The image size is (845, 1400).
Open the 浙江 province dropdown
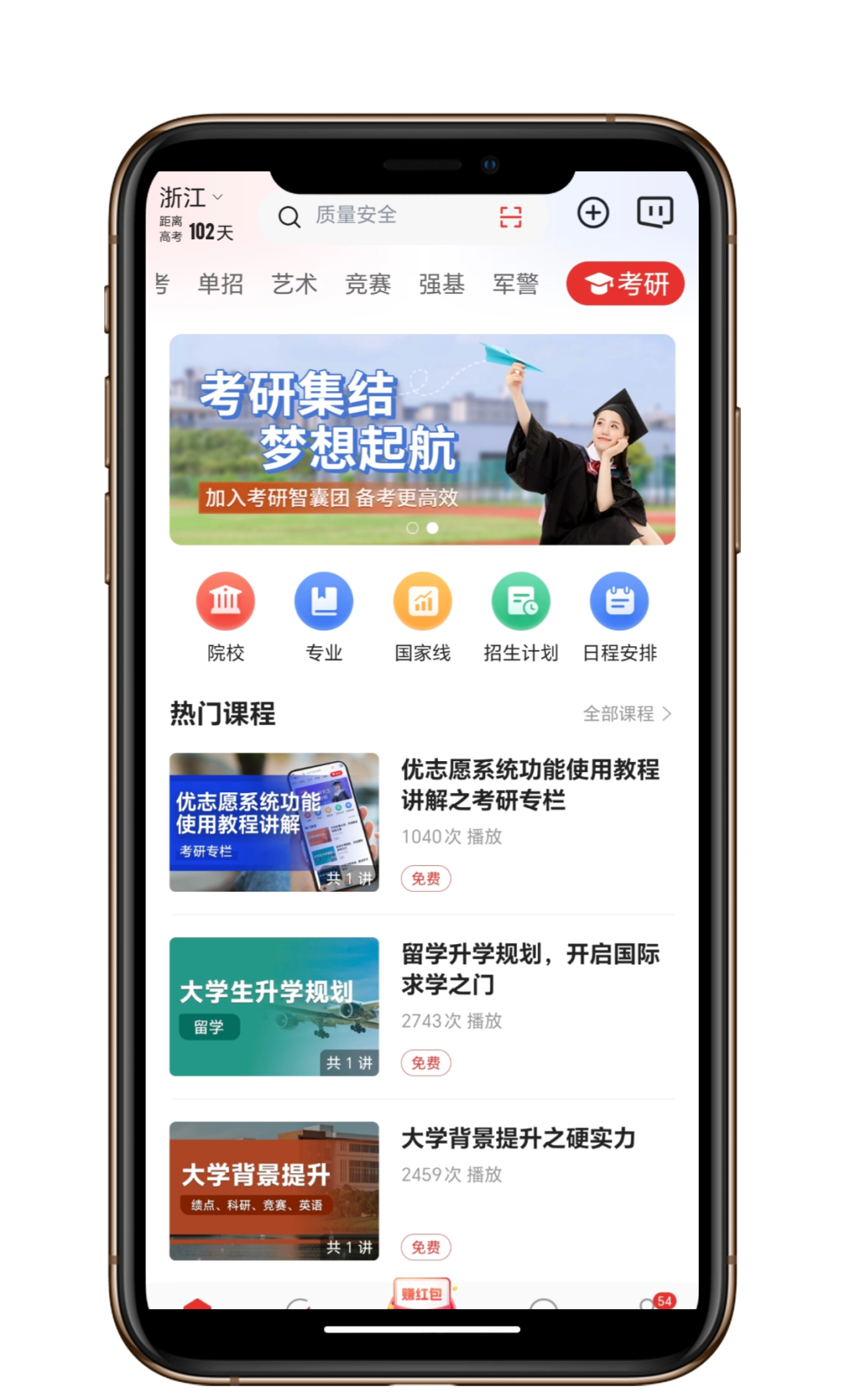click(191, 197)
